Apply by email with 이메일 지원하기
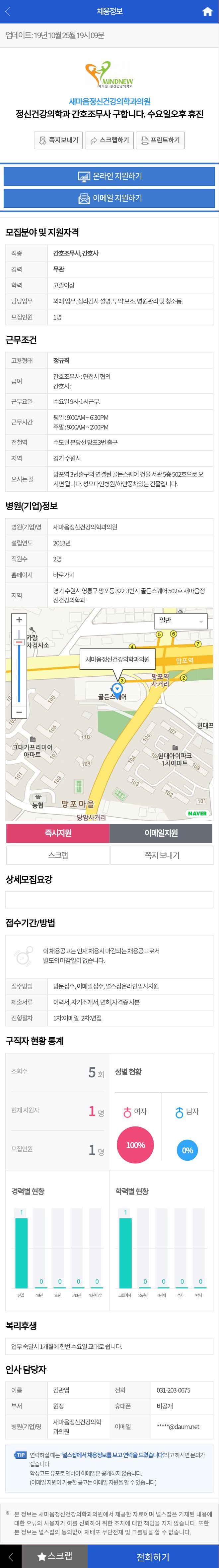 coord(110,198)
